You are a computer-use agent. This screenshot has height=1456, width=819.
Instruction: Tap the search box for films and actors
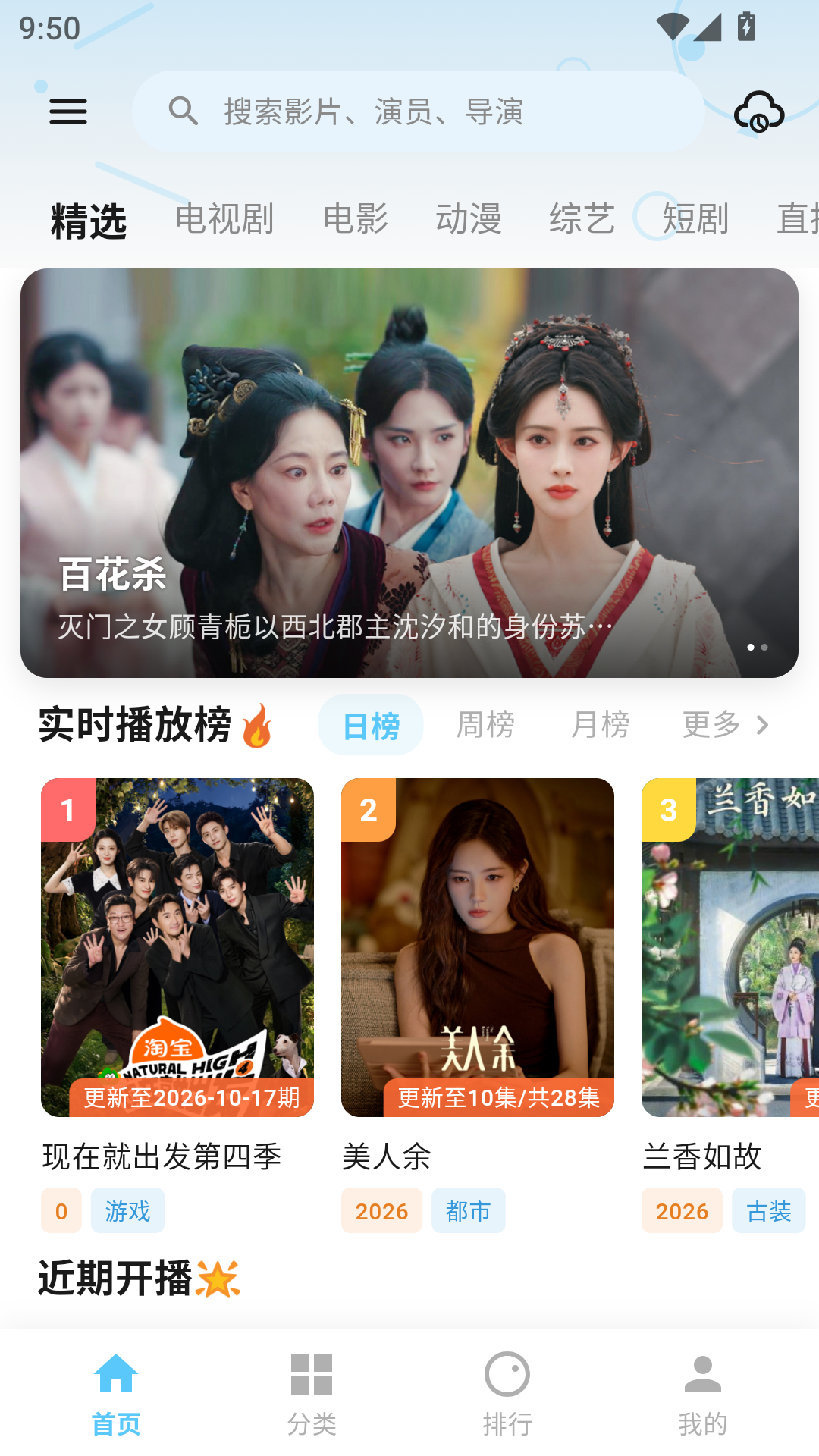tap(419, 112)
